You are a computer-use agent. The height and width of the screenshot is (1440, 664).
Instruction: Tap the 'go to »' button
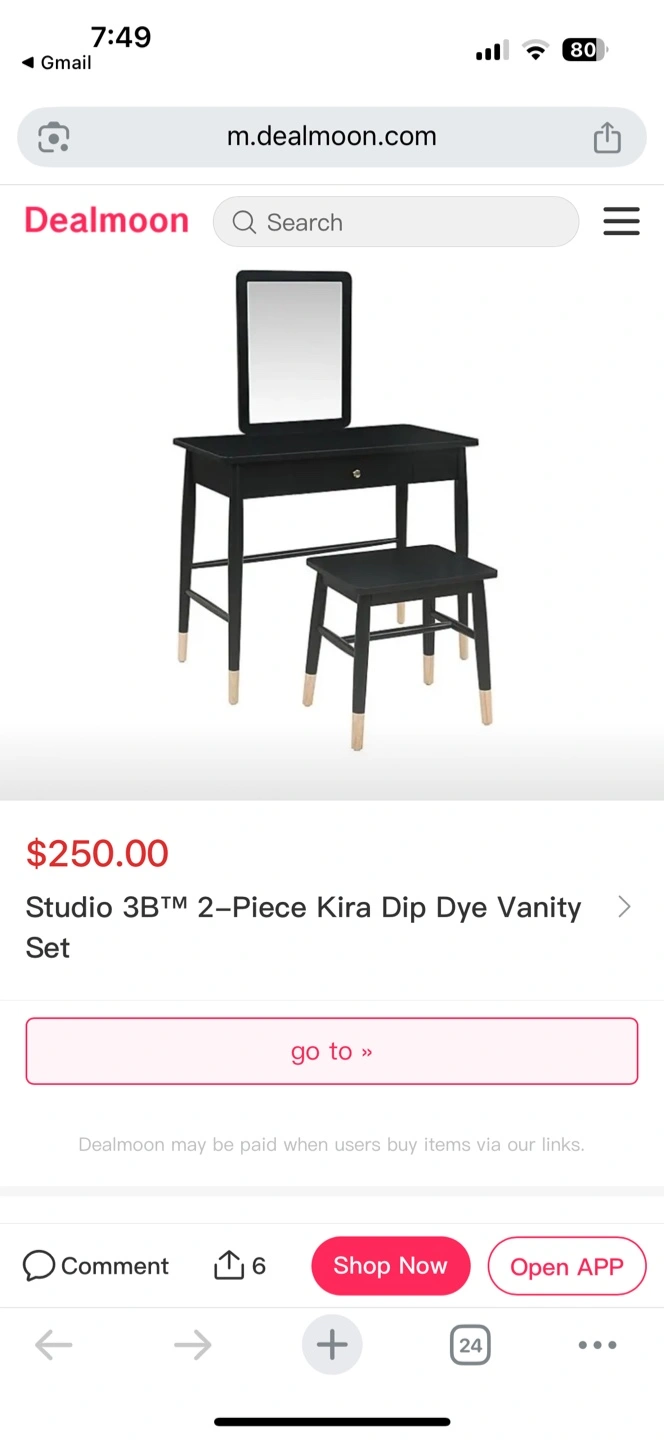331,1051
